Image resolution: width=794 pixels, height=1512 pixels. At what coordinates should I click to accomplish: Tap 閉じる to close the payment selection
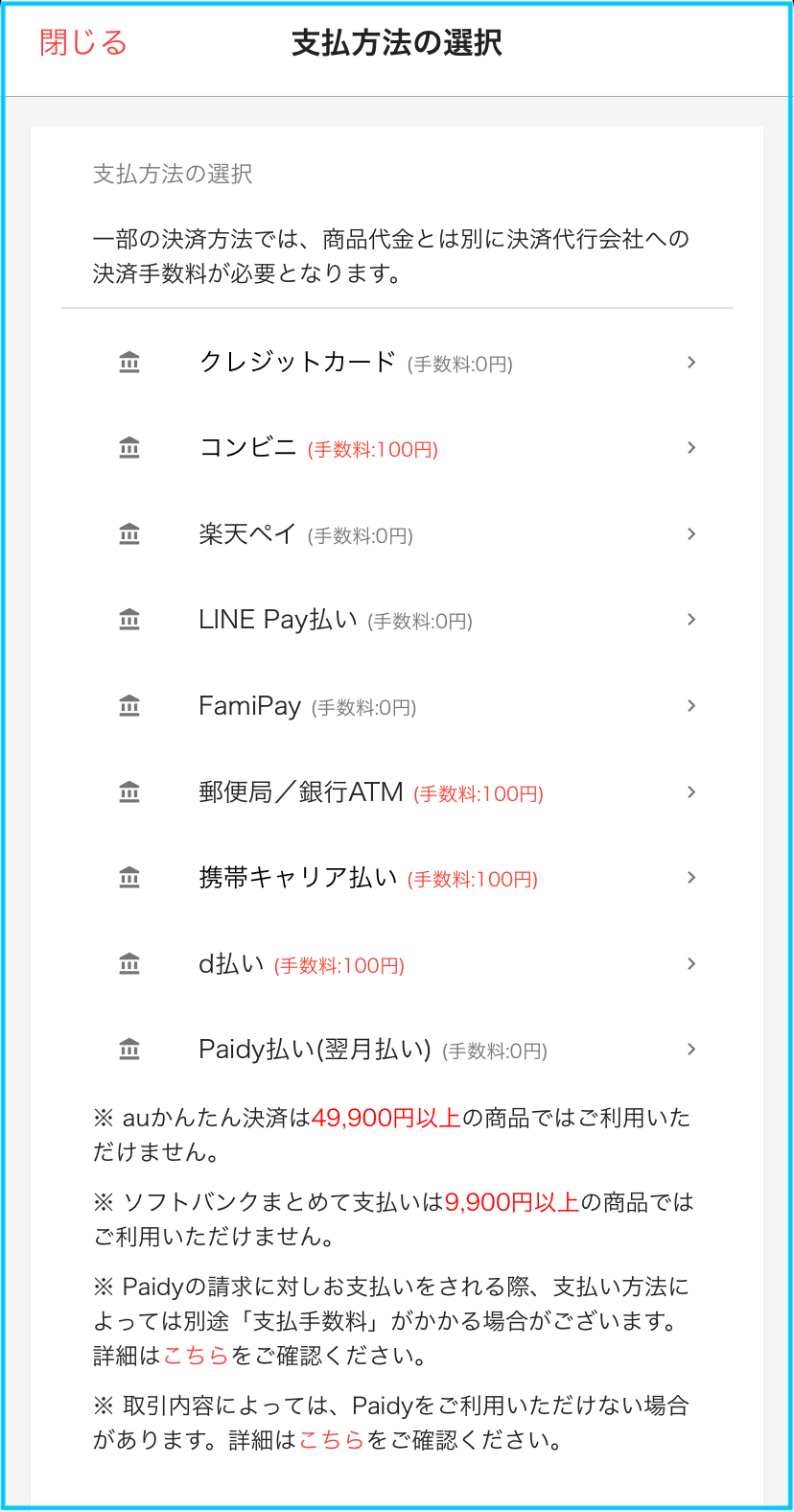83,43
